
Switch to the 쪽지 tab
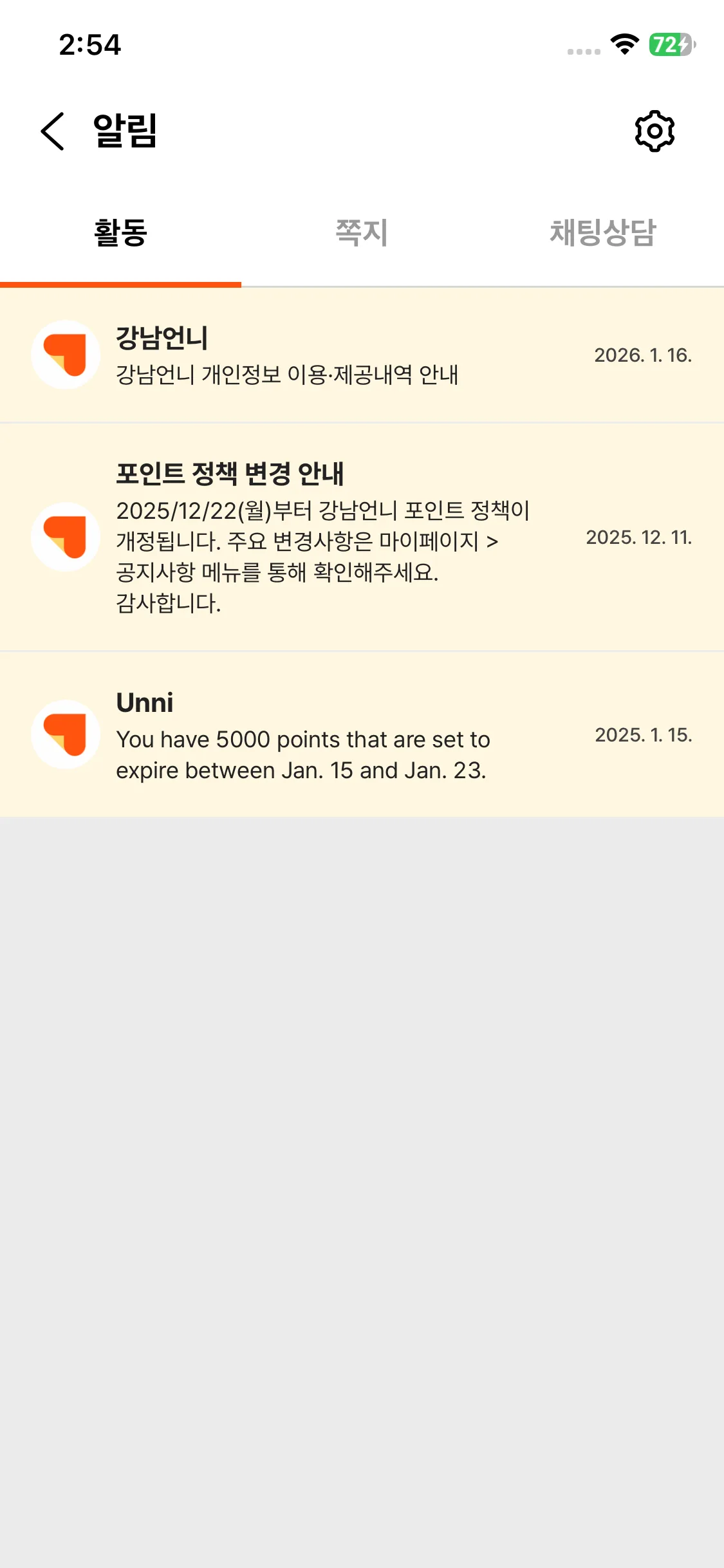pos(362,233)
